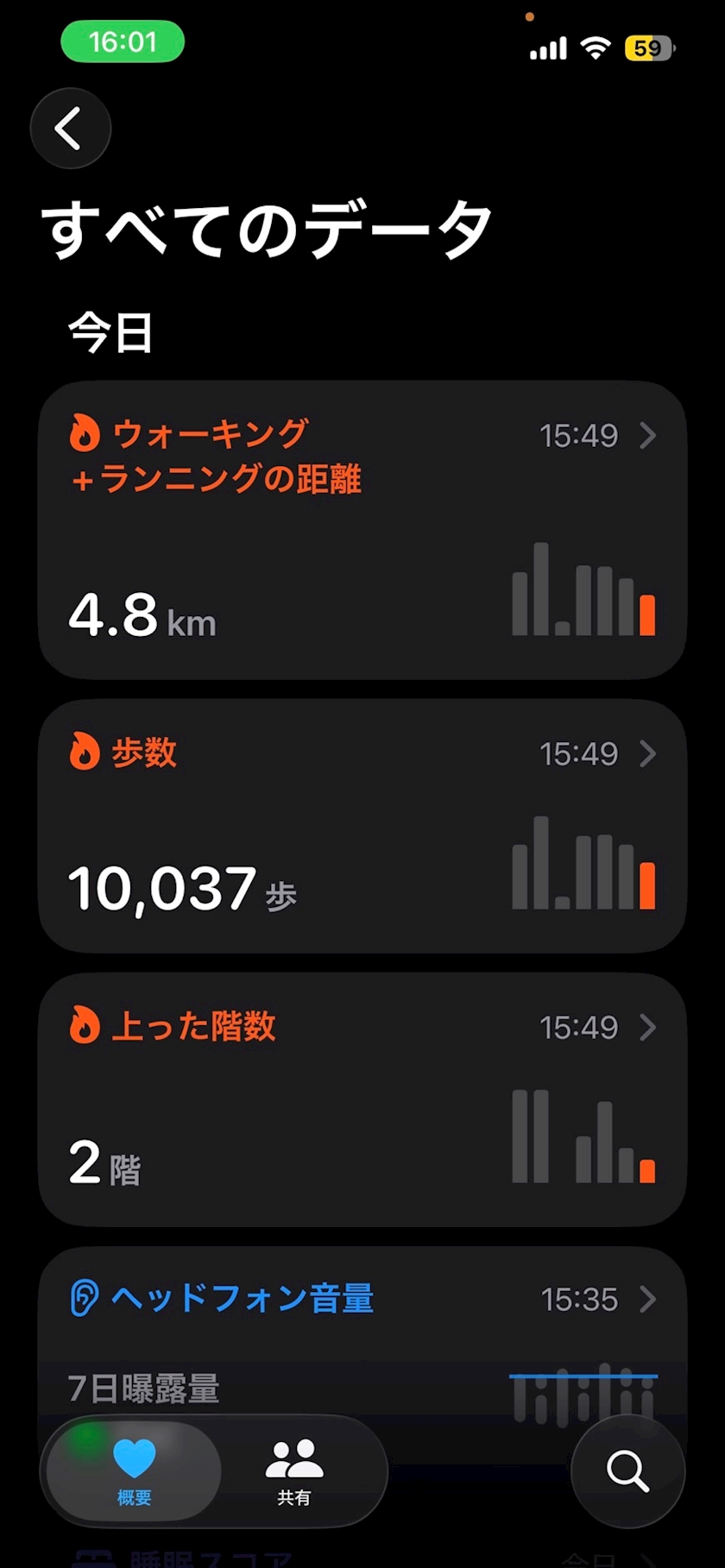The height and width of the screenshot is (1568, 725).
Task: Switch to the 概要 tab
Action: coord(135,1471)
